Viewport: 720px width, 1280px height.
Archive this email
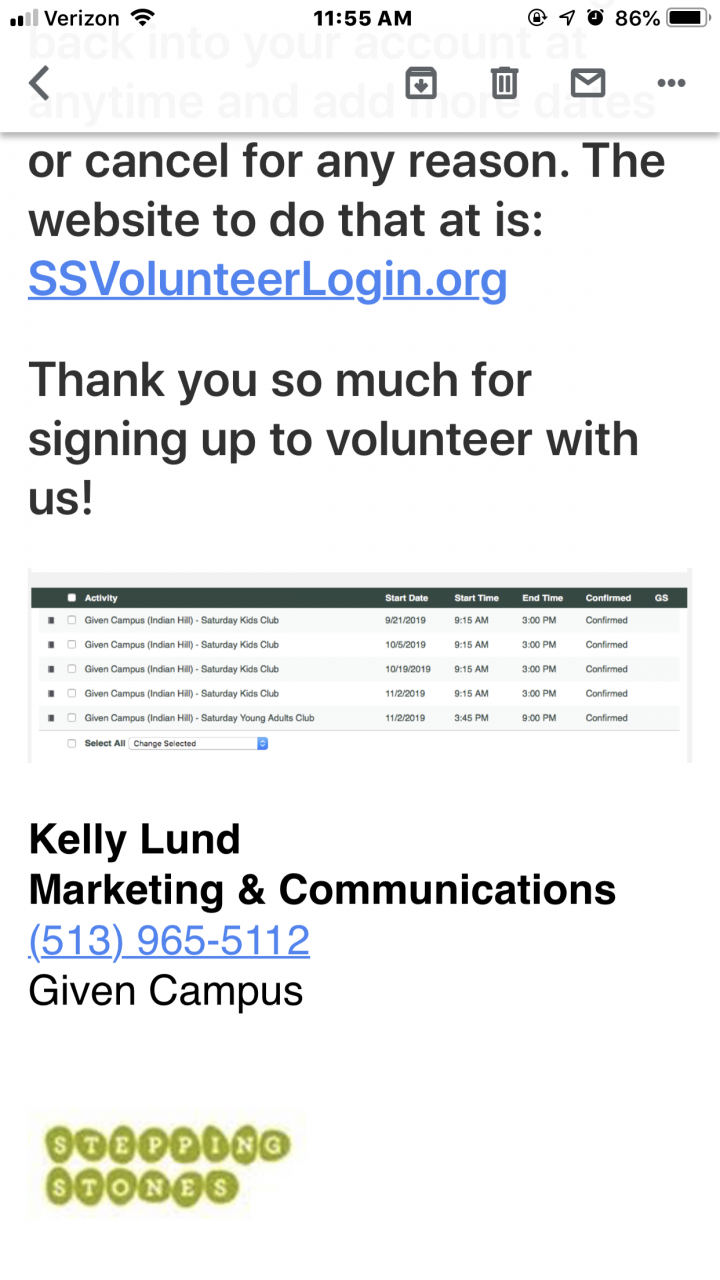[421, 83]
